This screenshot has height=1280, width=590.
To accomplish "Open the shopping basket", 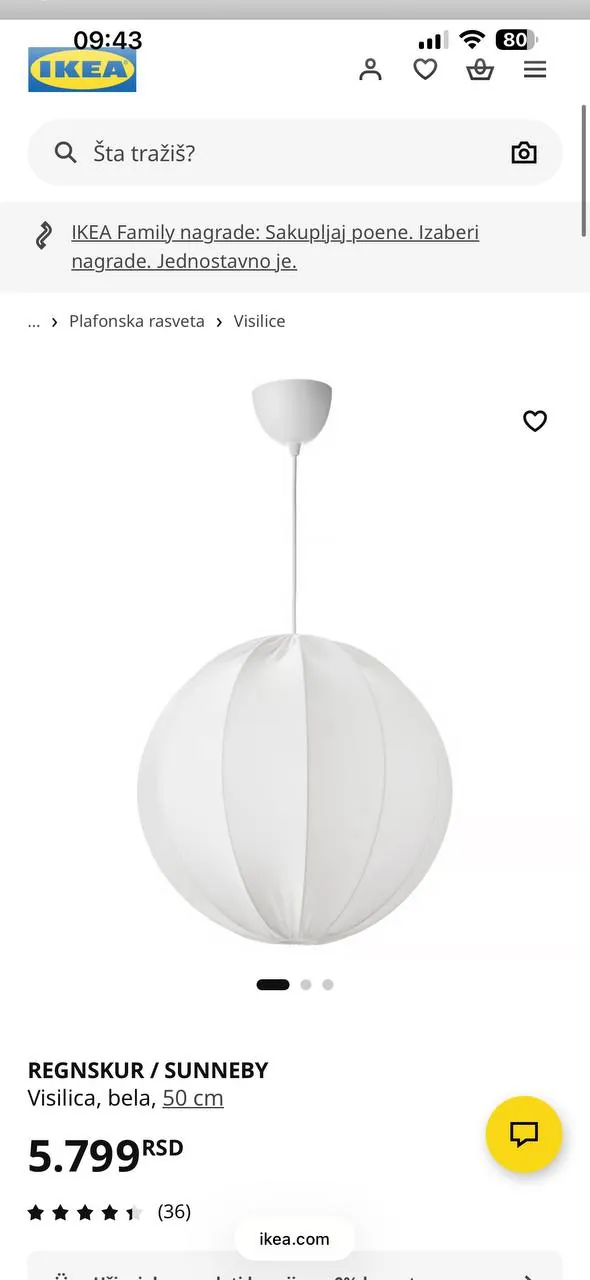I will (481, 69).
